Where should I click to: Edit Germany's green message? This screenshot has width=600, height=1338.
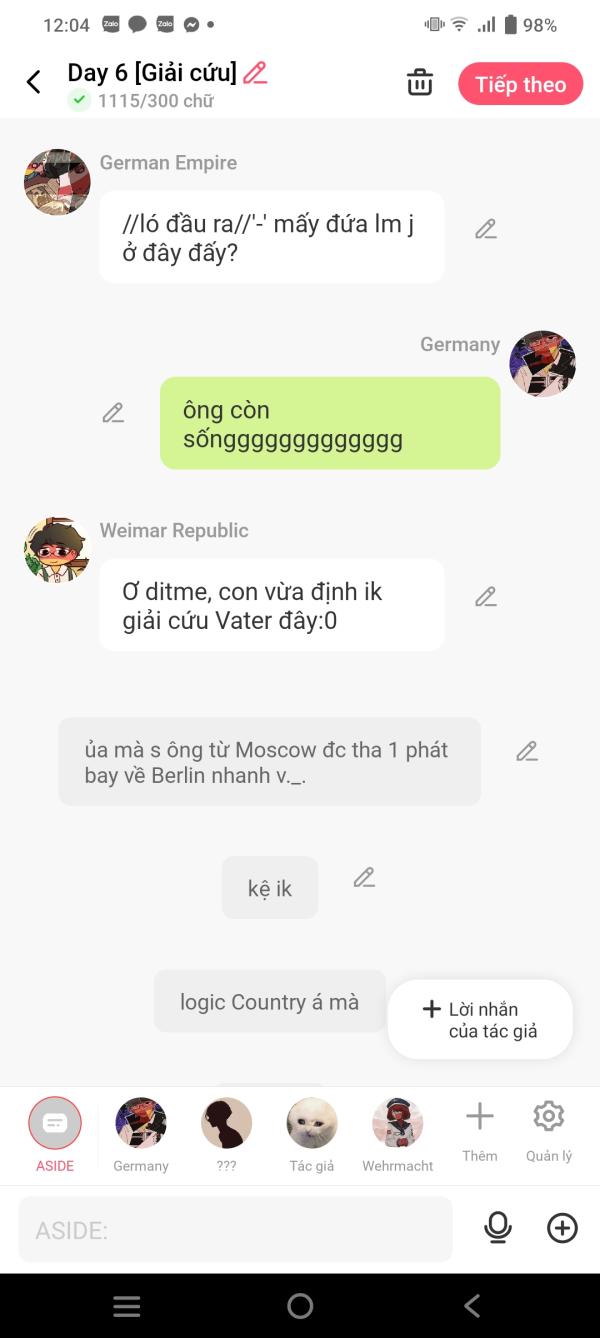[114, 412]
